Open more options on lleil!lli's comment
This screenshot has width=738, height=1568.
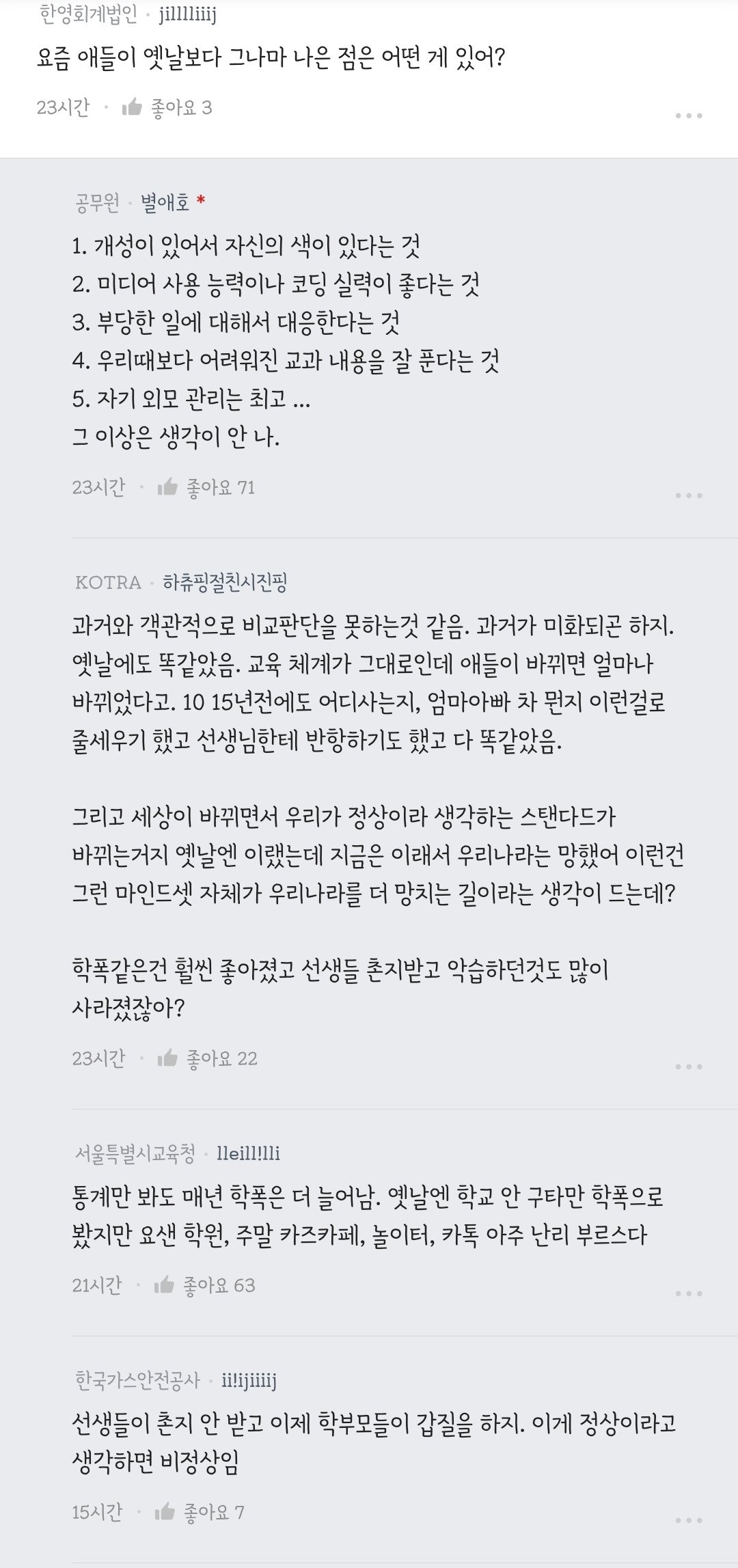(x=688, y=1293)
